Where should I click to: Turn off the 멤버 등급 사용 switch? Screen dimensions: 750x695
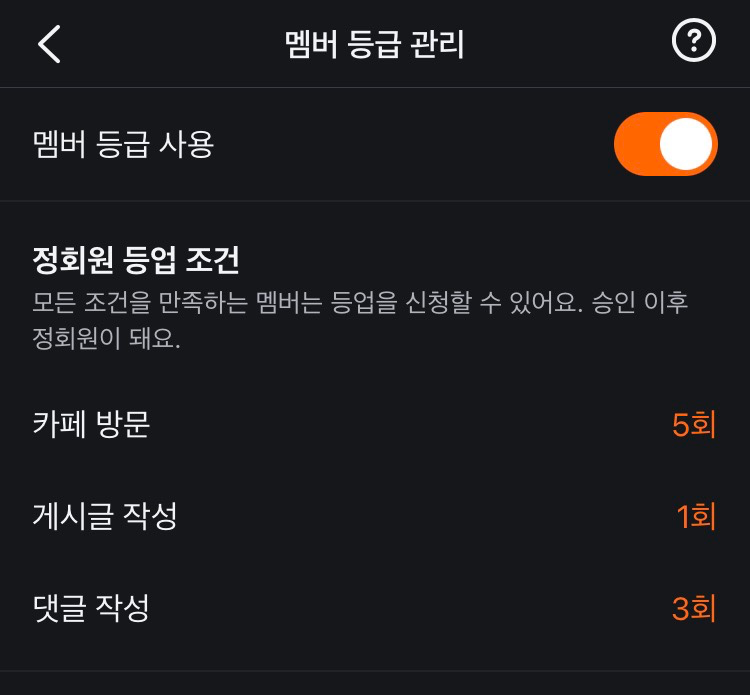[x=665, y=144]
